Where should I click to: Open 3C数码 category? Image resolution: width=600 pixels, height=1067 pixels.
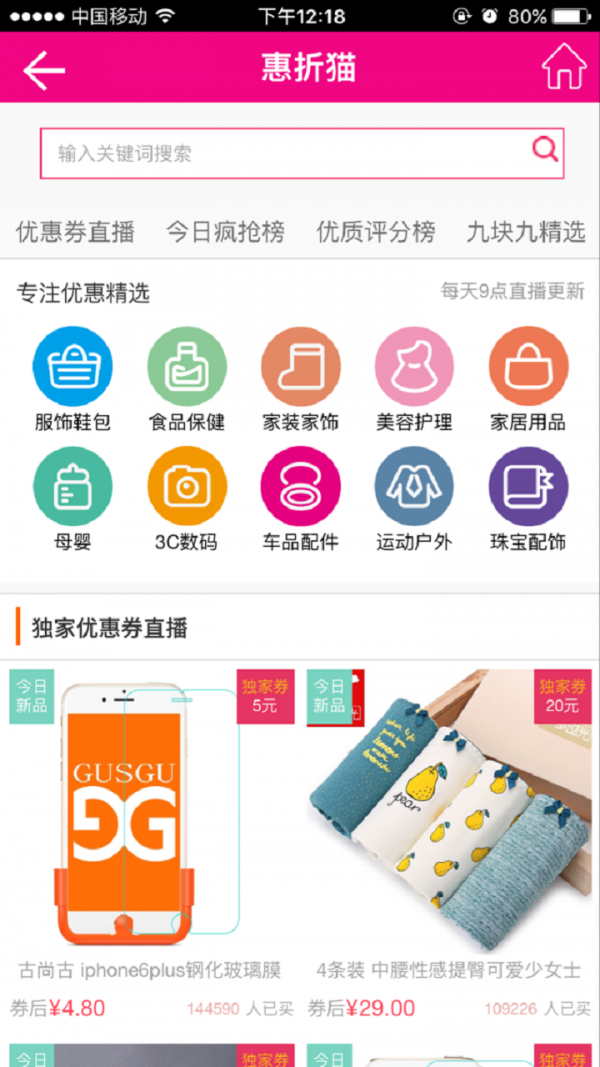pos(187,498)
